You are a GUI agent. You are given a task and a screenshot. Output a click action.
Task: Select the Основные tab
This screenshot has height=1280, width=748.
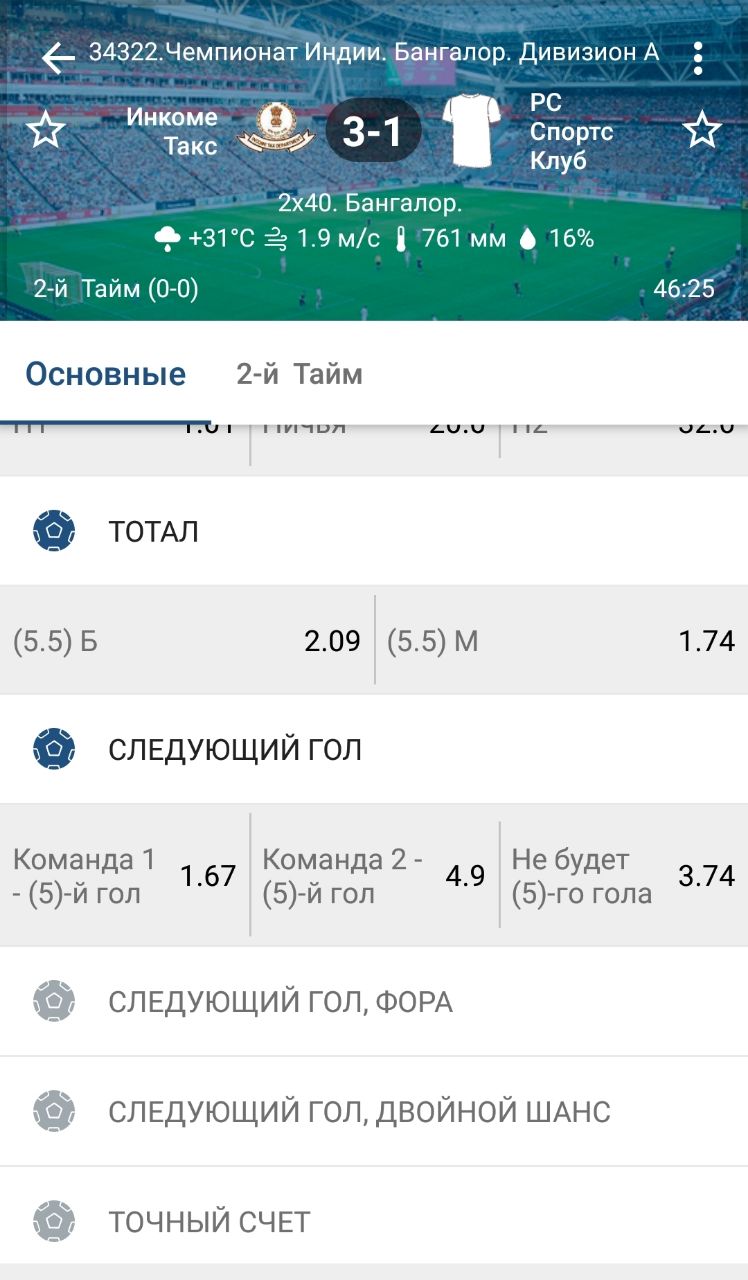pyautogui.click(x=105, y=374)
